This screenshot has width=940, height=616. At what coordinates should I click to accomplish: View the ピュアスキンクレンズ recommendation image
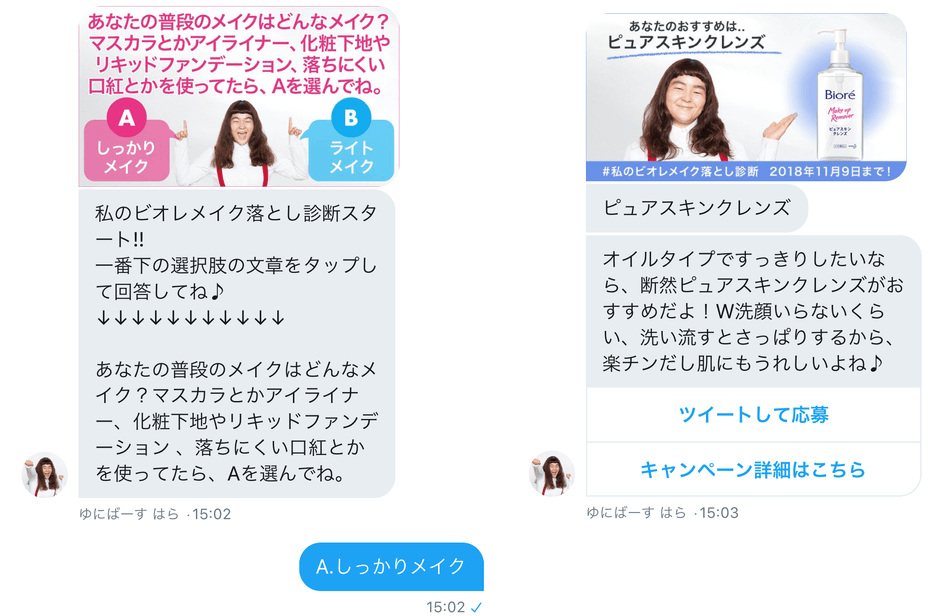tap(746, 98)
